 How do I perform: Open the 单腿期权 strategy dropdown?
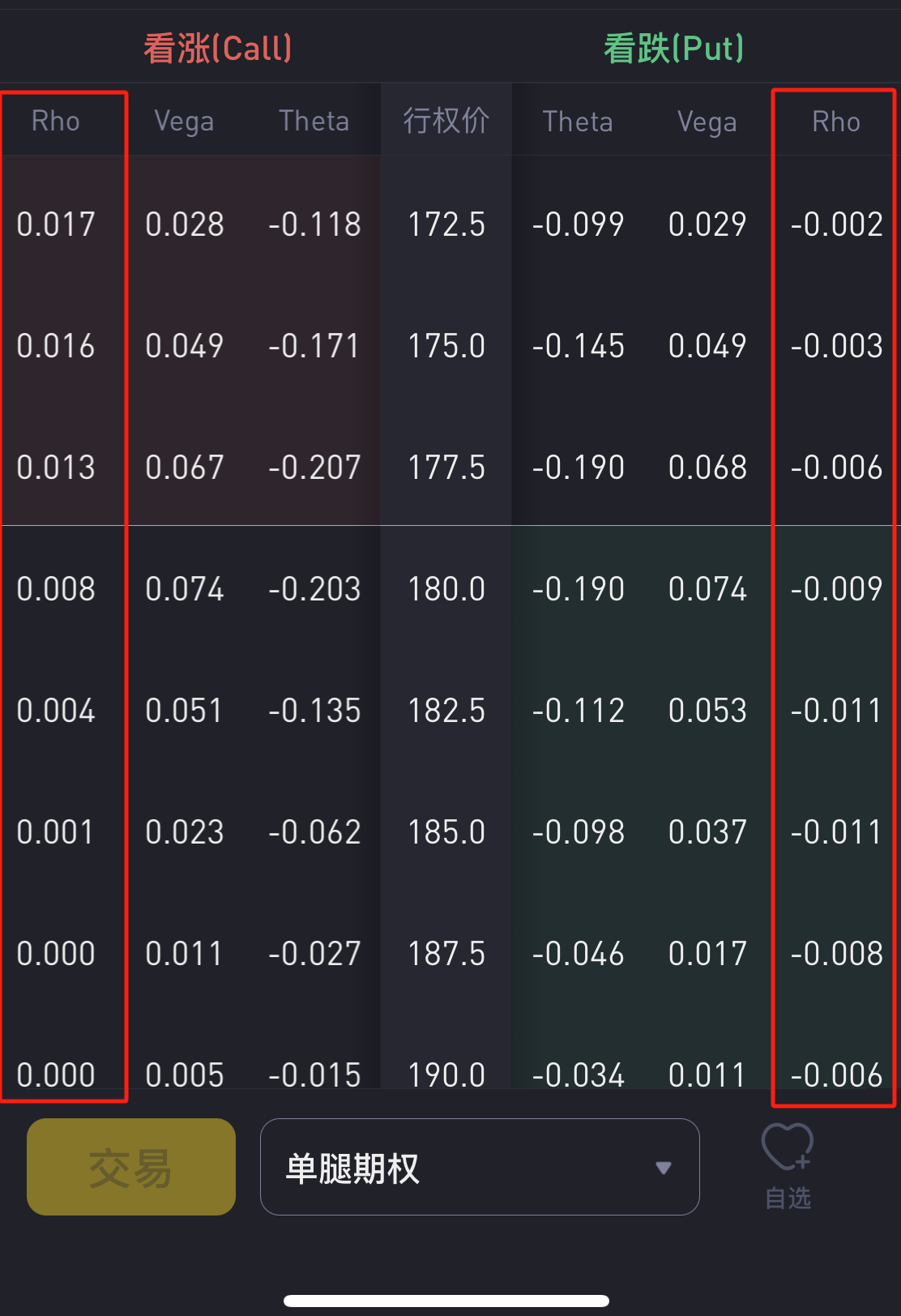coord(480,1167)
